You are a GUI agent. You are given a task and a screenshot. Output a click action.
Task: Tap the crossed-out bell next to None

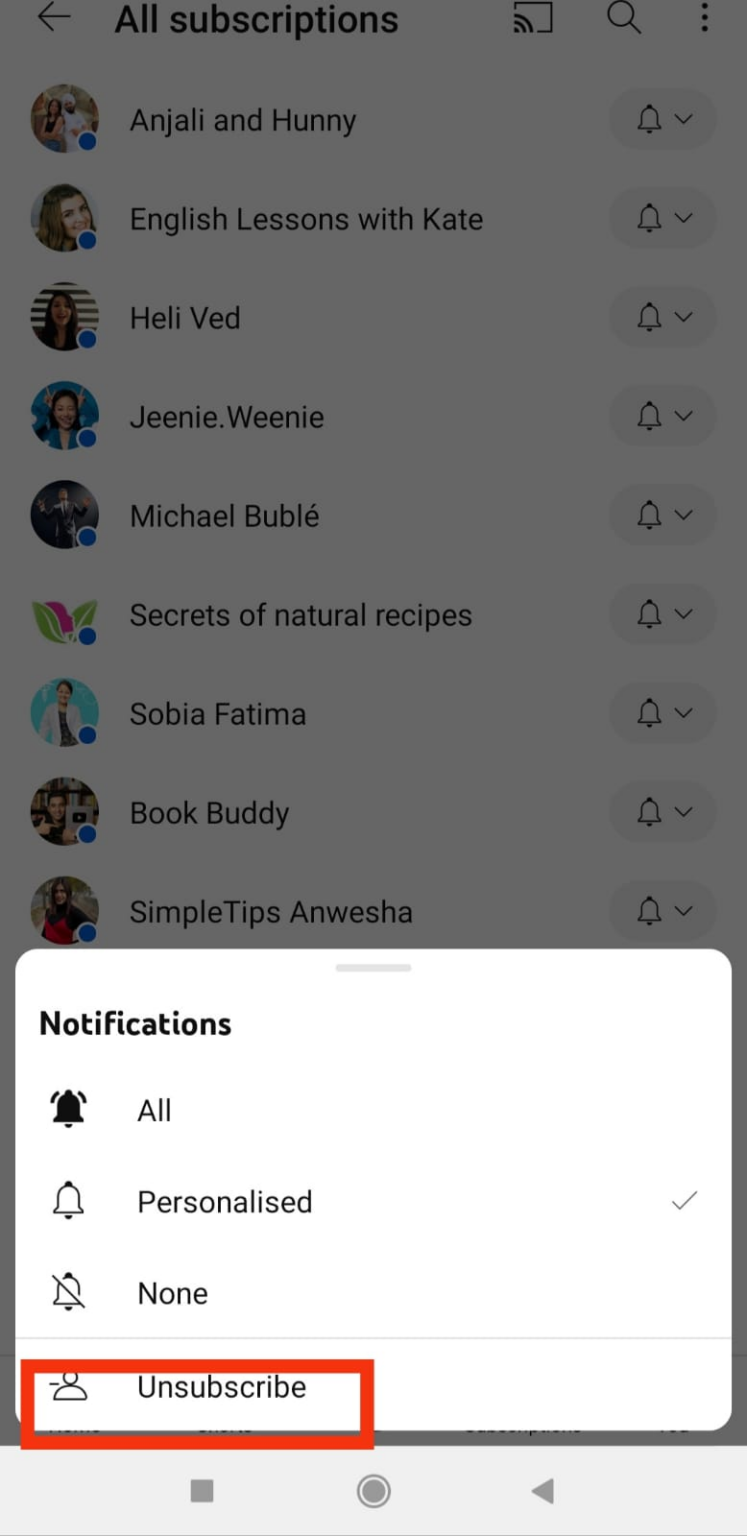coord(66,1292)
